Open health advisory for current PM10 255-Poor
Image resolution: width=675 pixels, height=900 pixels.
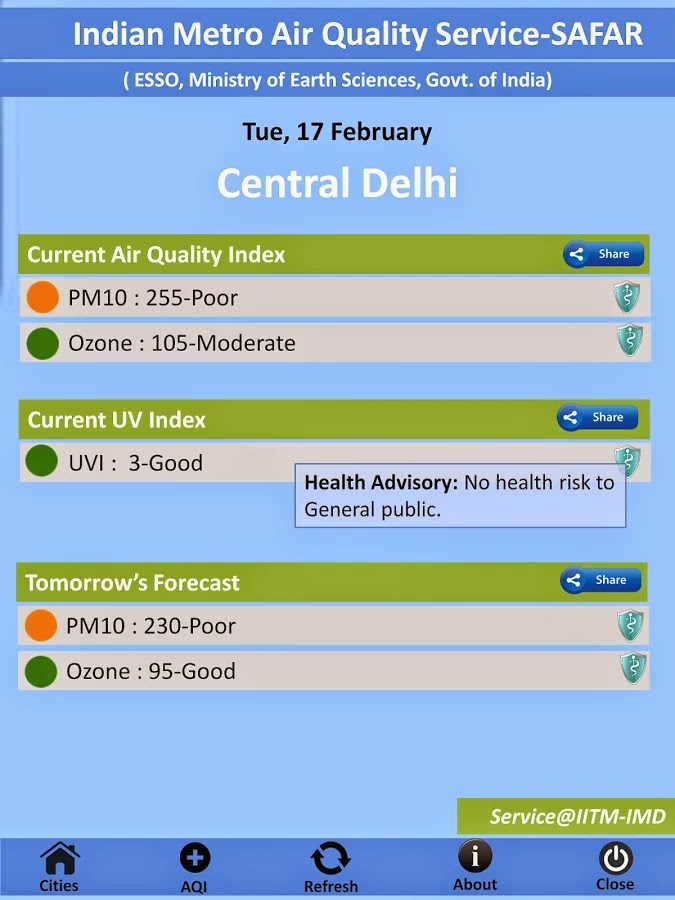click(627, 297)
